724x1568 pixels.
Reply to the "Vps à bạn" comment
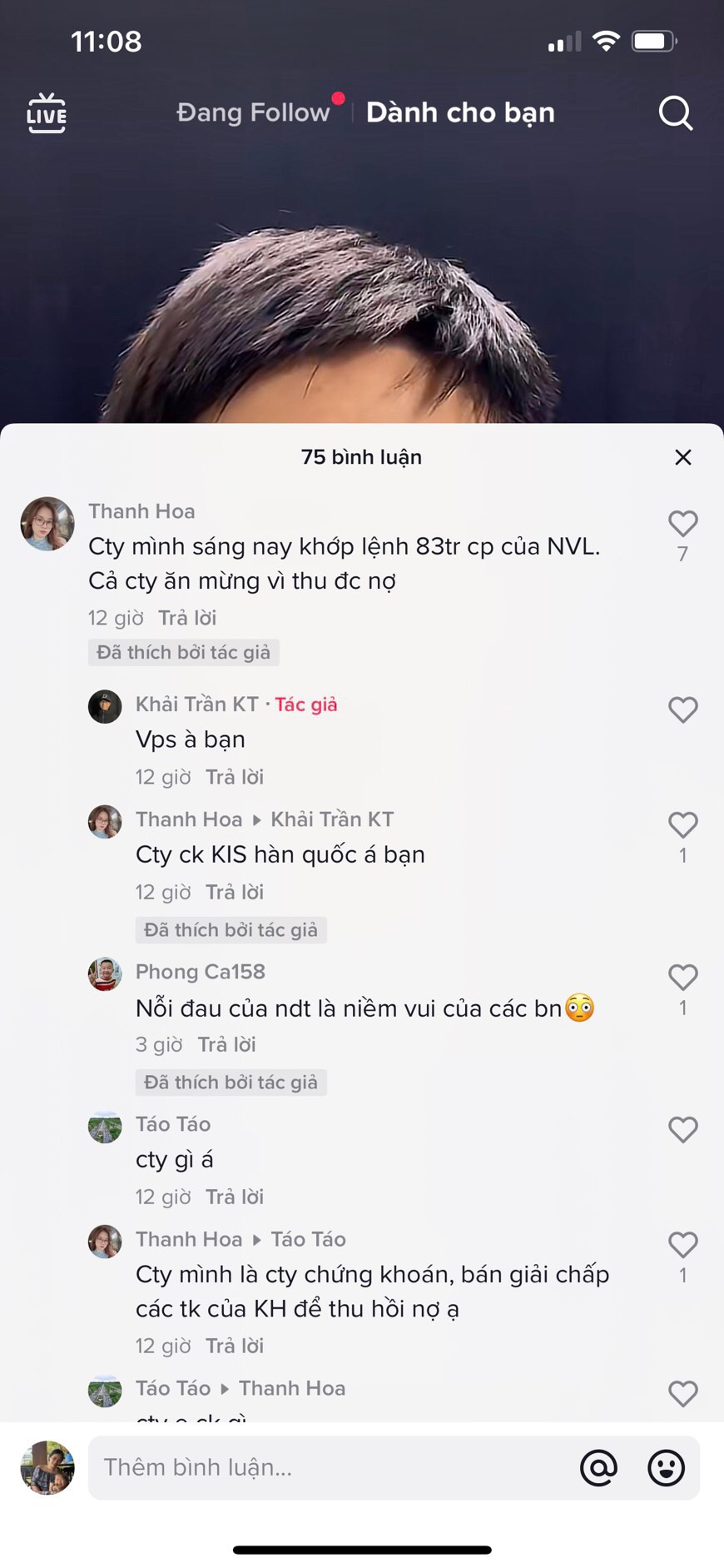point(235,777)
